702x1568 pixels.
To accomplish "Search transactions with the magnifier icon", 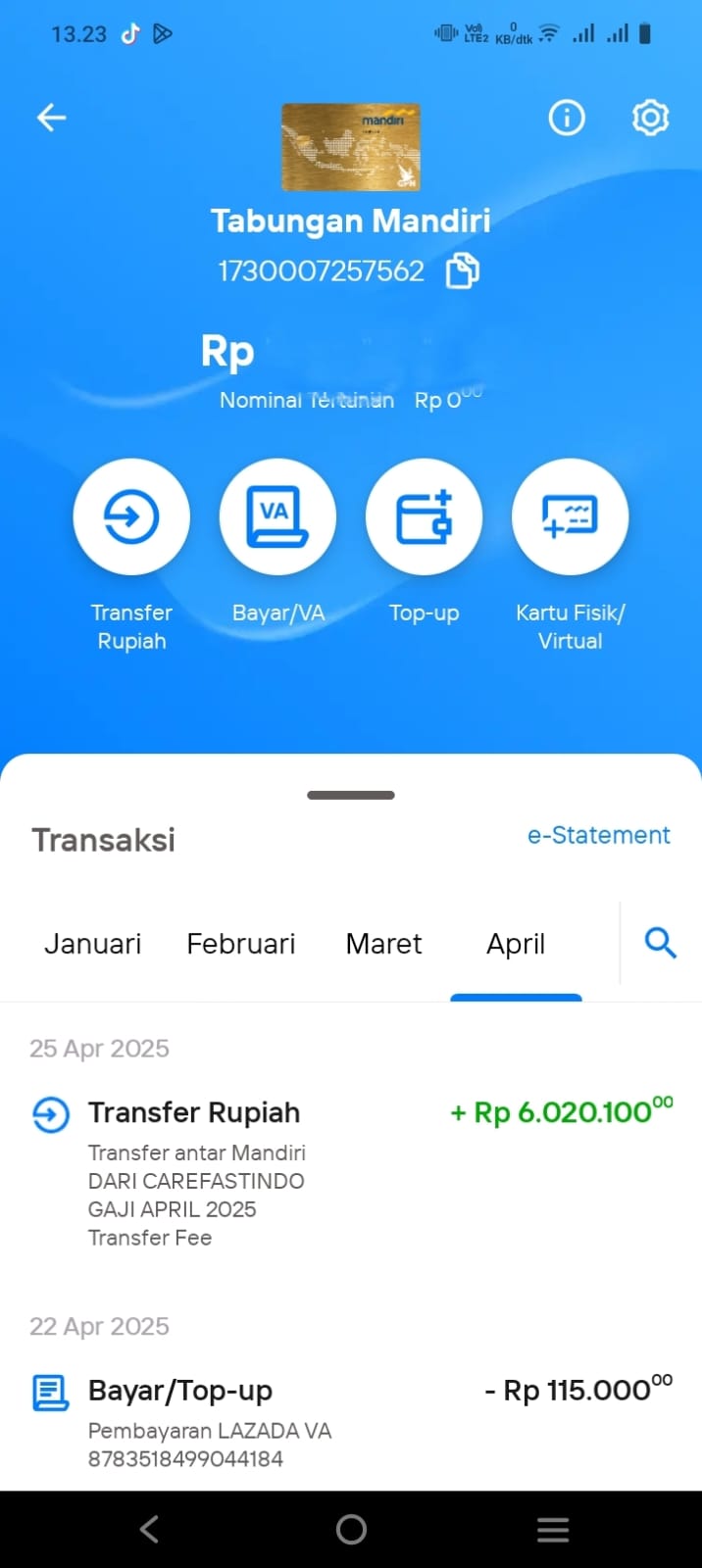I will pyautogui.click(x=660, y=944).
